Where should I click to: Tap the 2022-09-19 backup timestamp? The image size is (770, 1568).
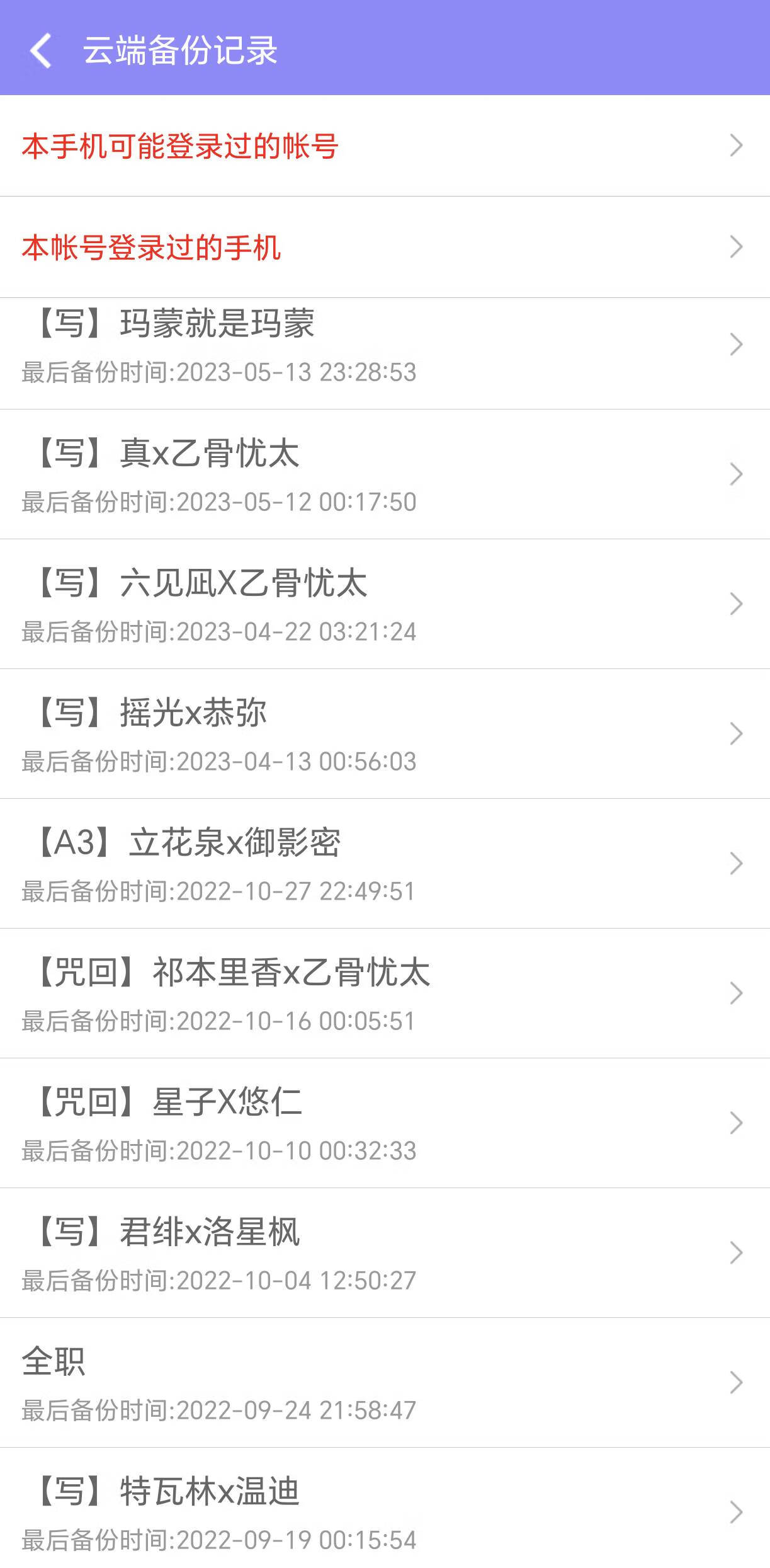pyautogui.click(x=218, y=1540)
